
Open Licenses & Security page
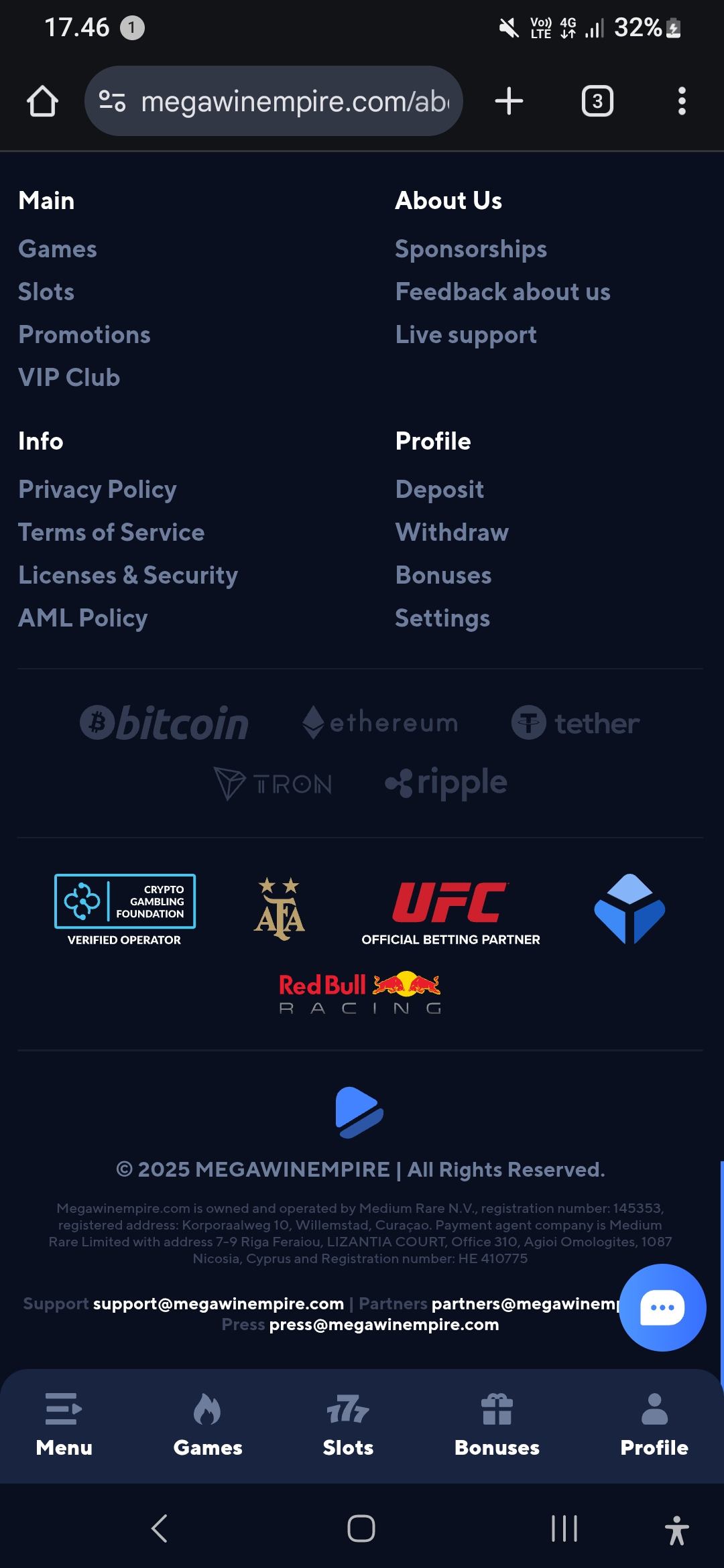(x=128, y=575)
